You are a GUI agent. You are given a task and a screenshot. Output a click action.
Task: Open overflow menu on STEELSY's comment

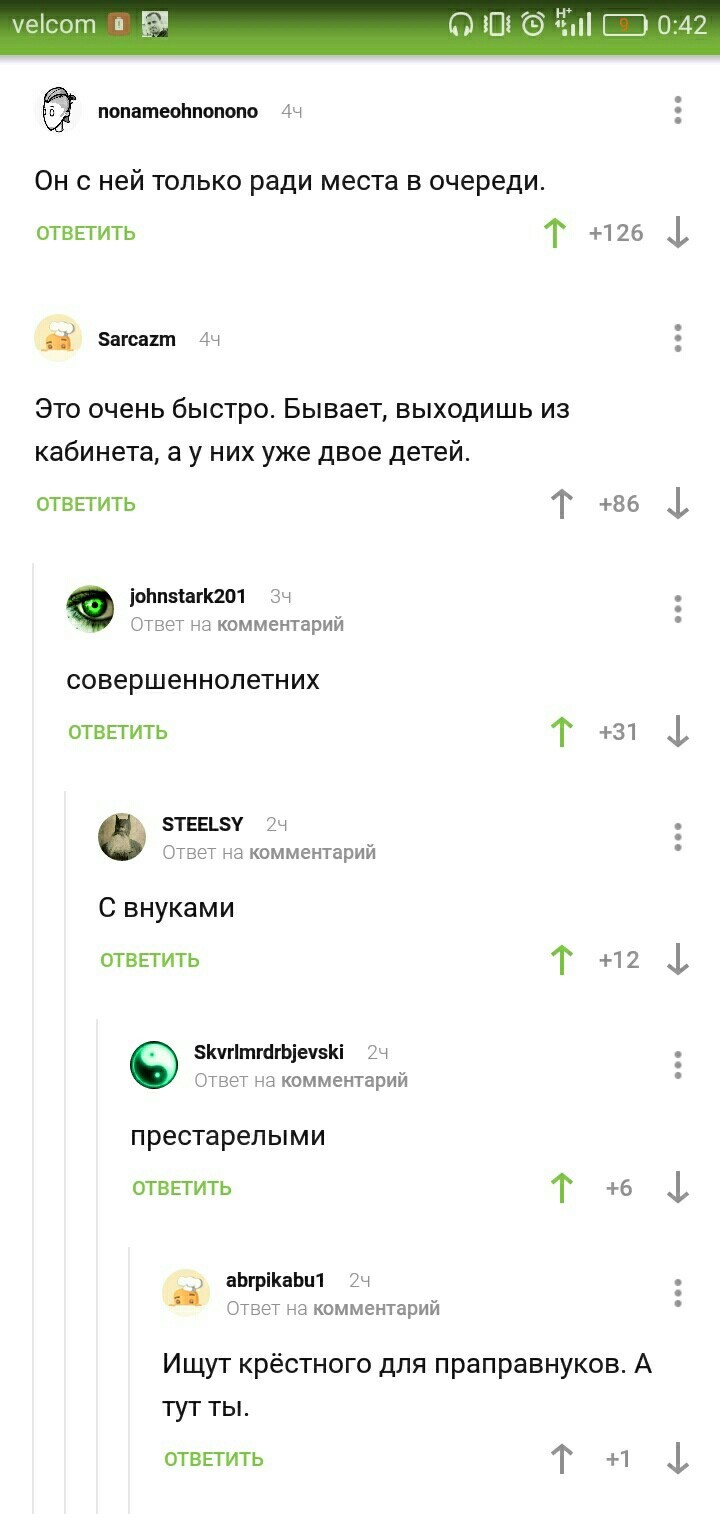[678, 836]
